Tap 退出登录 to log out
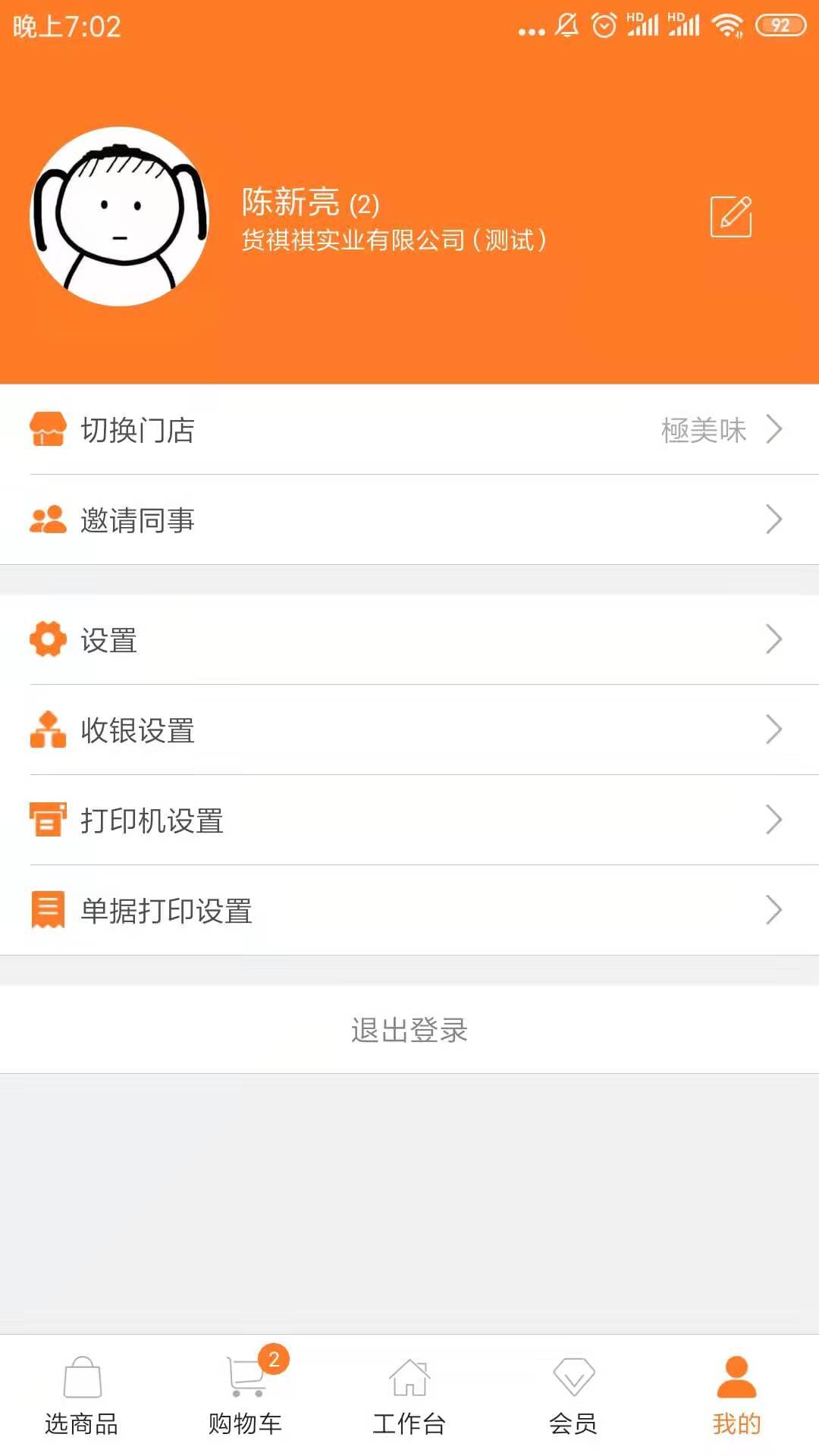This screenshot has height=1456, width=819. [409, 1030]
